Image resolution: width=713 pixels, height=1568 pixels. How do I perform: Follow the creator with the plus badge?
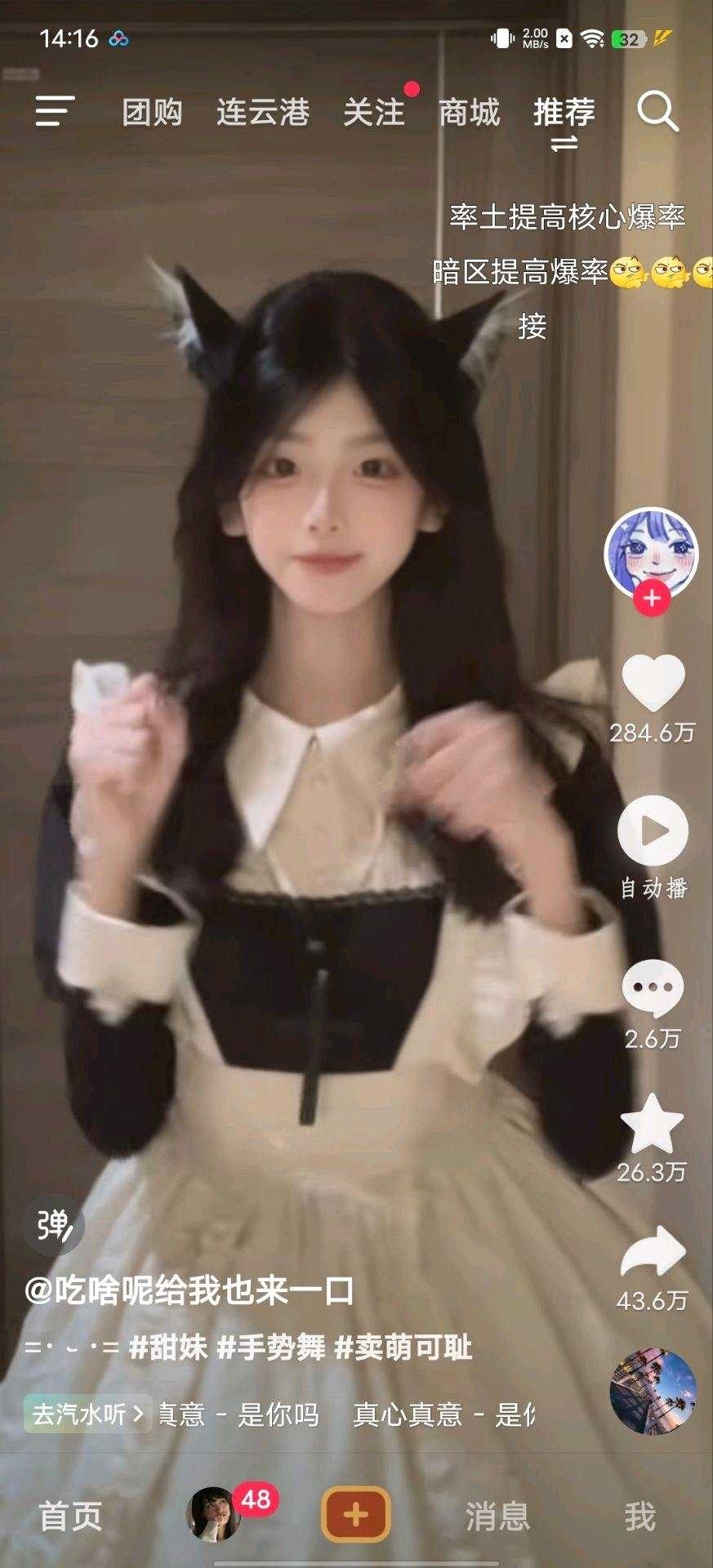pyautogui.click(x=651, y=599)
